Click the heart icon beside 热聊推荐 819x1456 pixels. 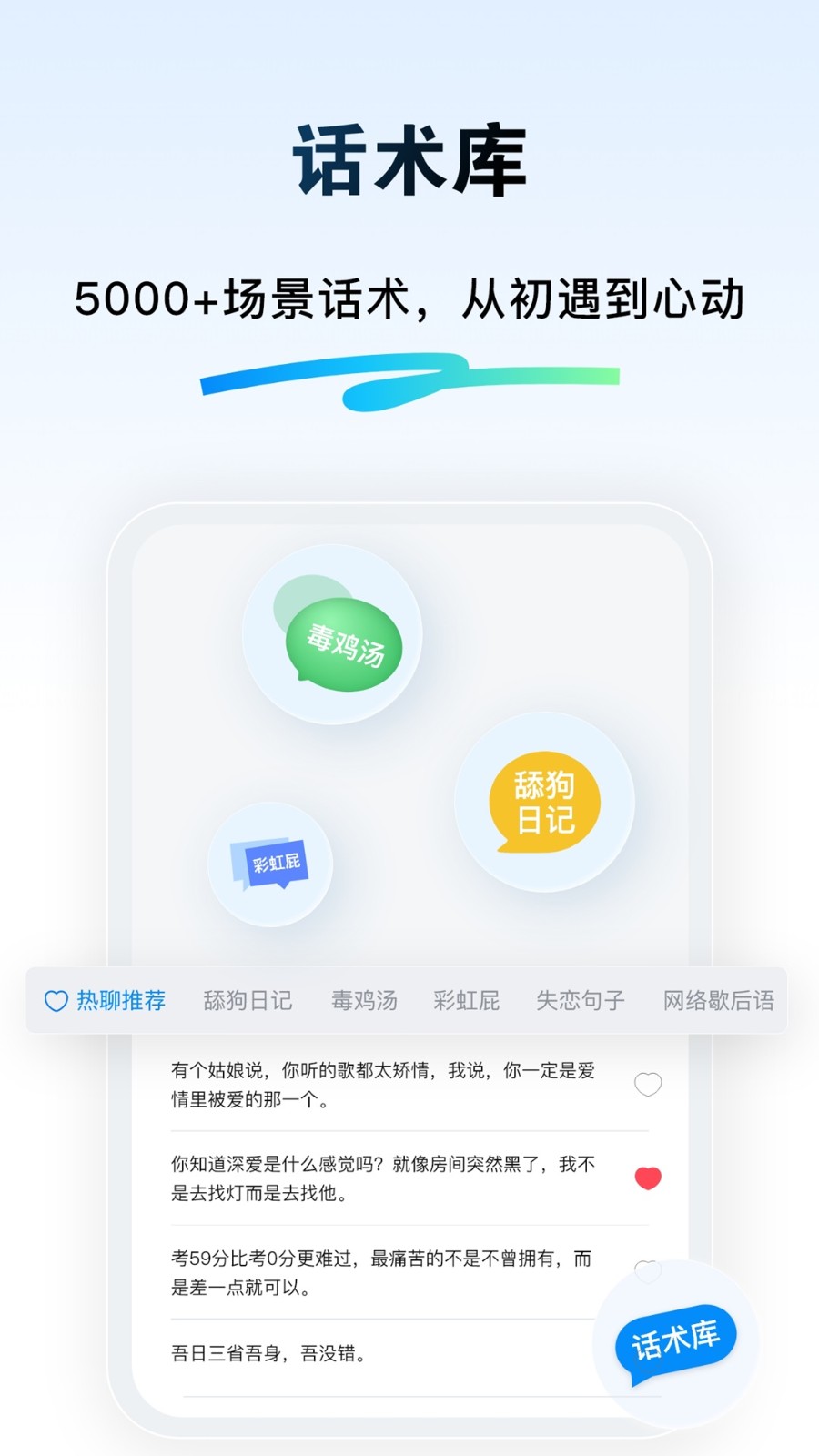(x=56, y=1000)
